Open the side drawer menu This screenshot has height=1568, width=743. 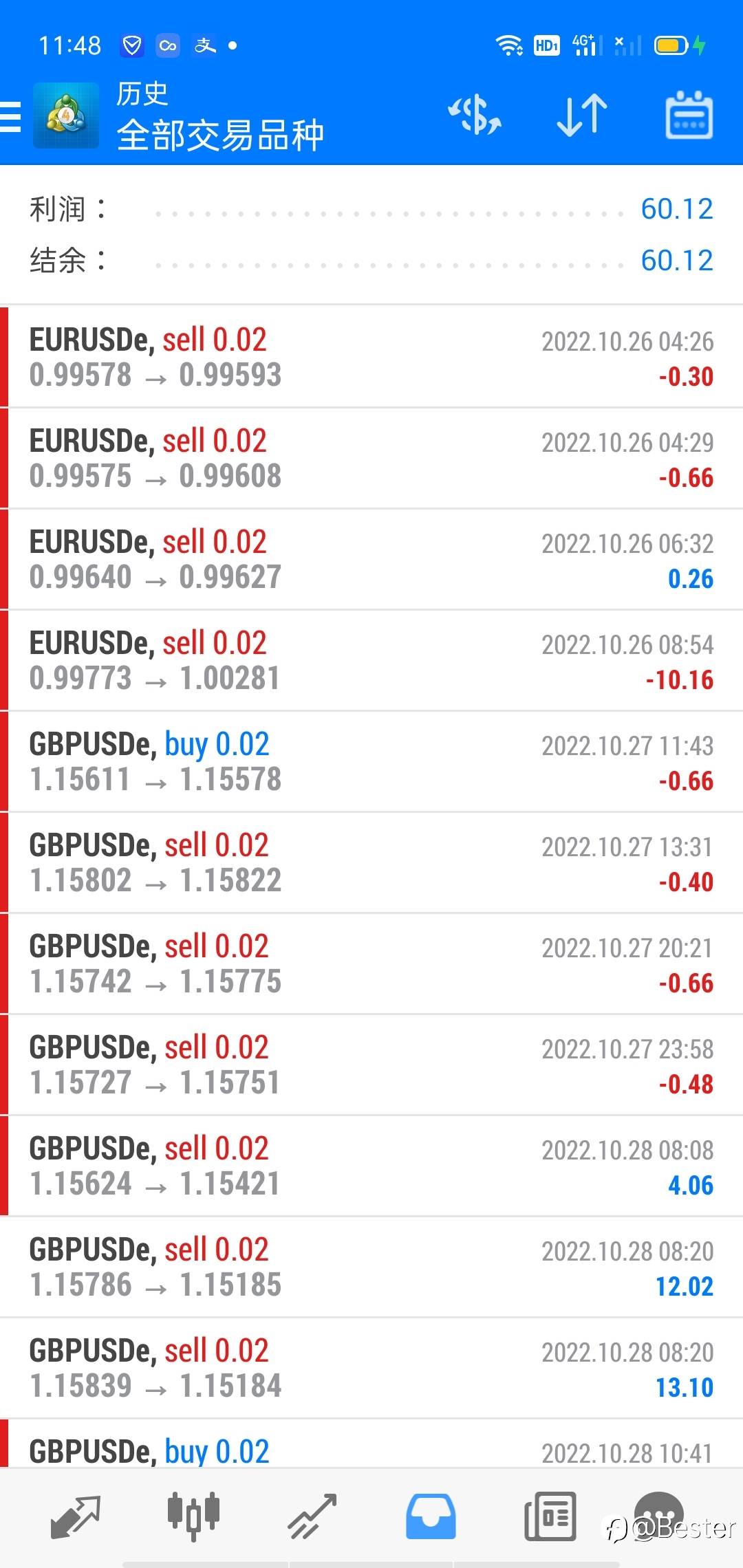pyautogui.click(x=12, y=116)
